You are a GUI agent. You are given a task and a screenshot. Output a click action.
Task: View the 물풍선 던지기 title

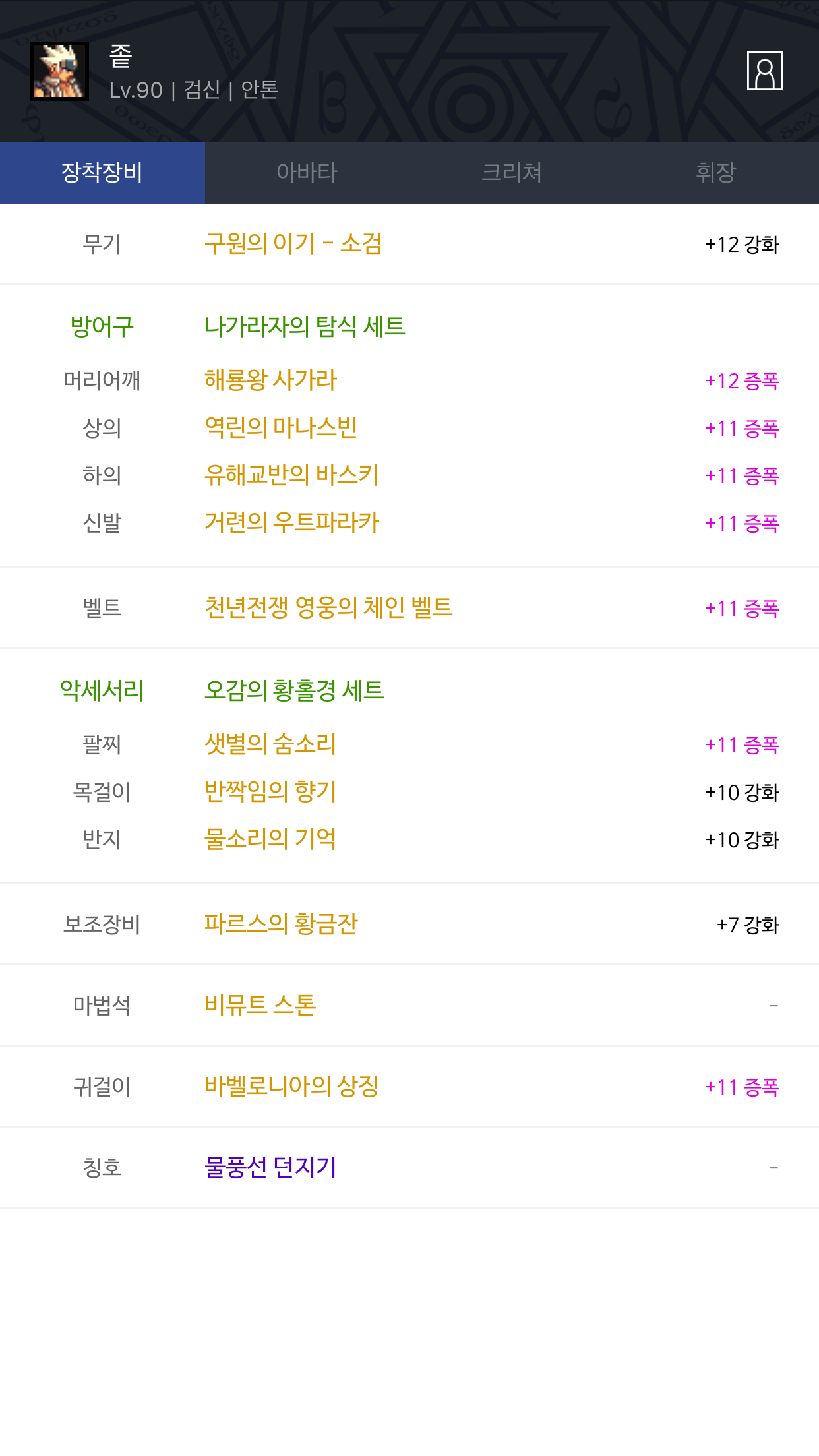coord(270,1168)
